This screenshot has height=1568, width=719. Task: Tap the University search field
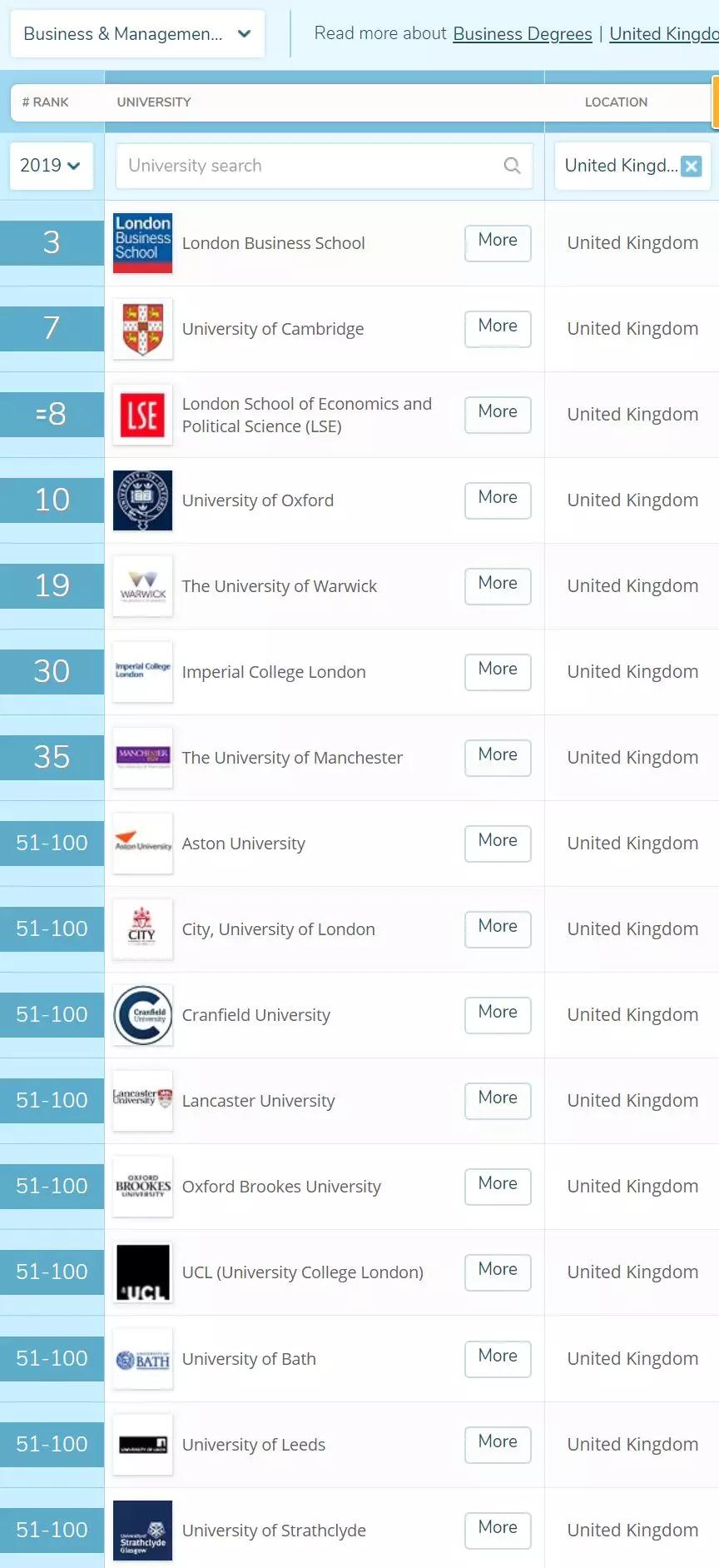coord(324,166)
